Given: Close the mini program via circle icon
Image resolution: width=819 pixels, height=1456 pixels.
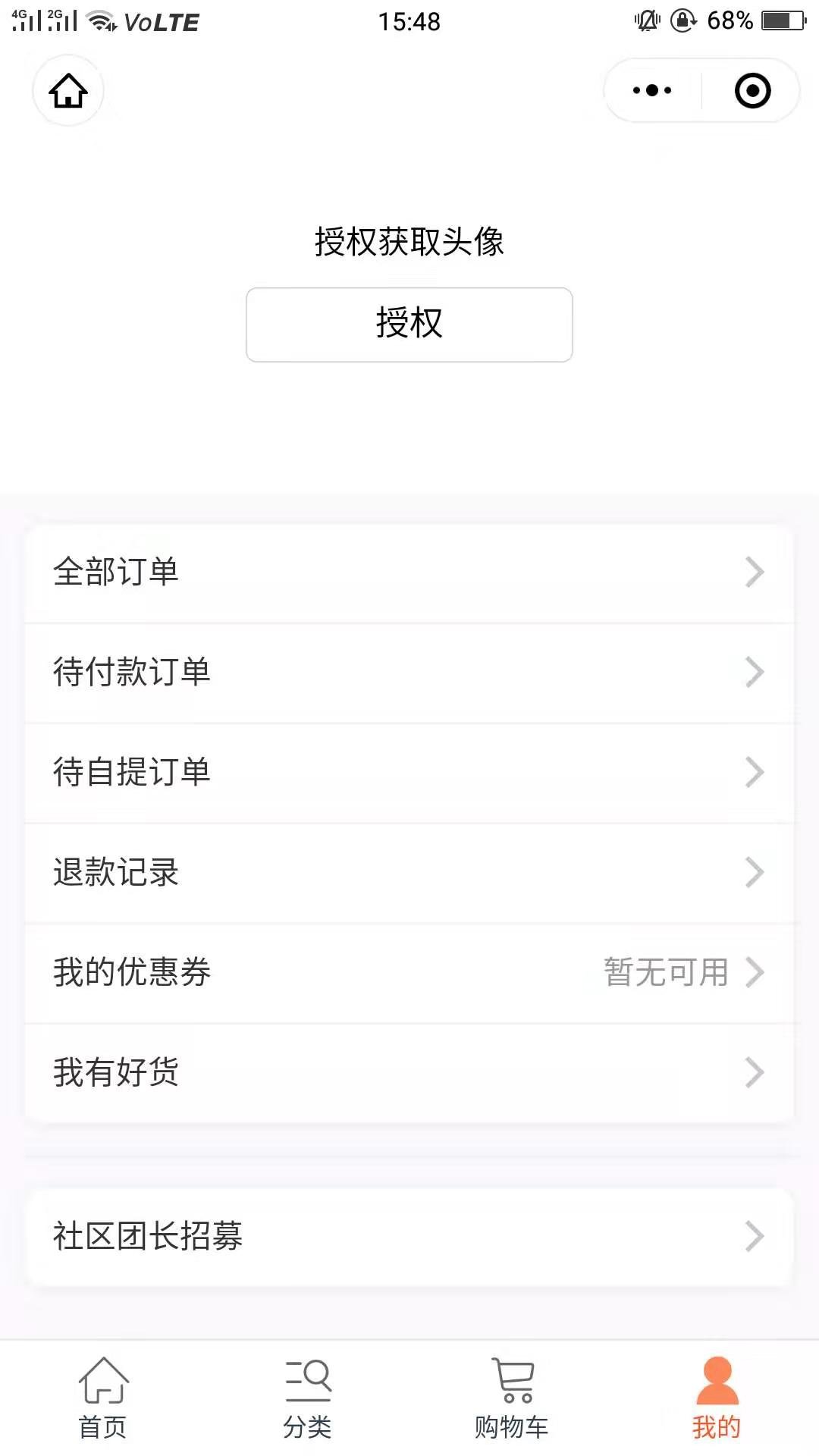Looking at the screenshot, I should [x=752, y=90].
